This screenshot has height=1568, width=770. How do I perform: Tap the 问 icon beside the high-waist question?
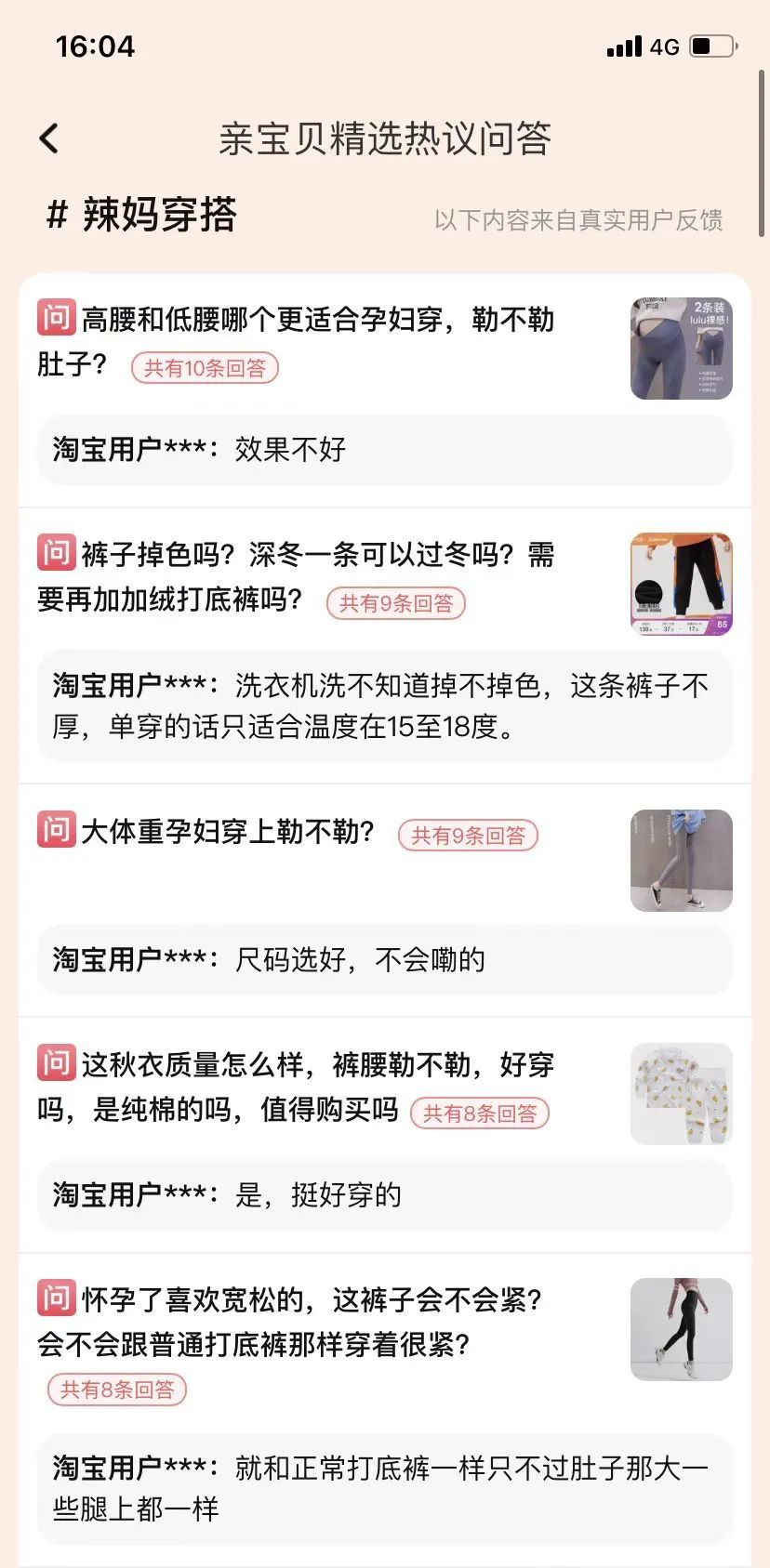click(56, 318)
